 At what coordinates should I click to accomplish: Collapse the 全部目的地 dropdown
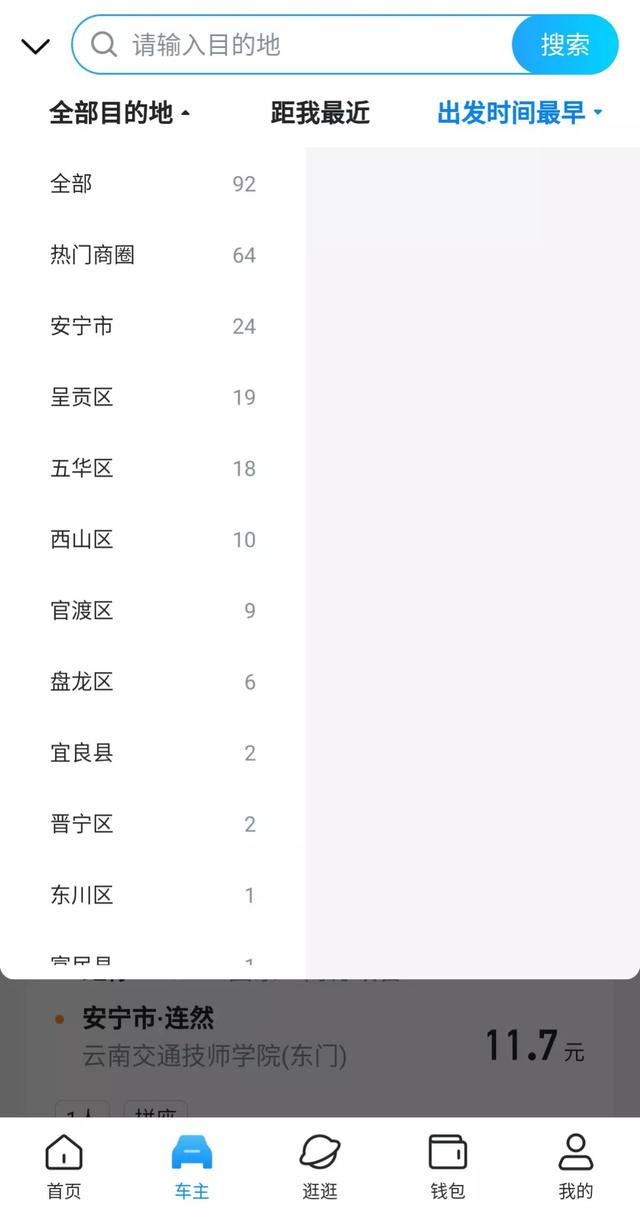coord(120,113)
